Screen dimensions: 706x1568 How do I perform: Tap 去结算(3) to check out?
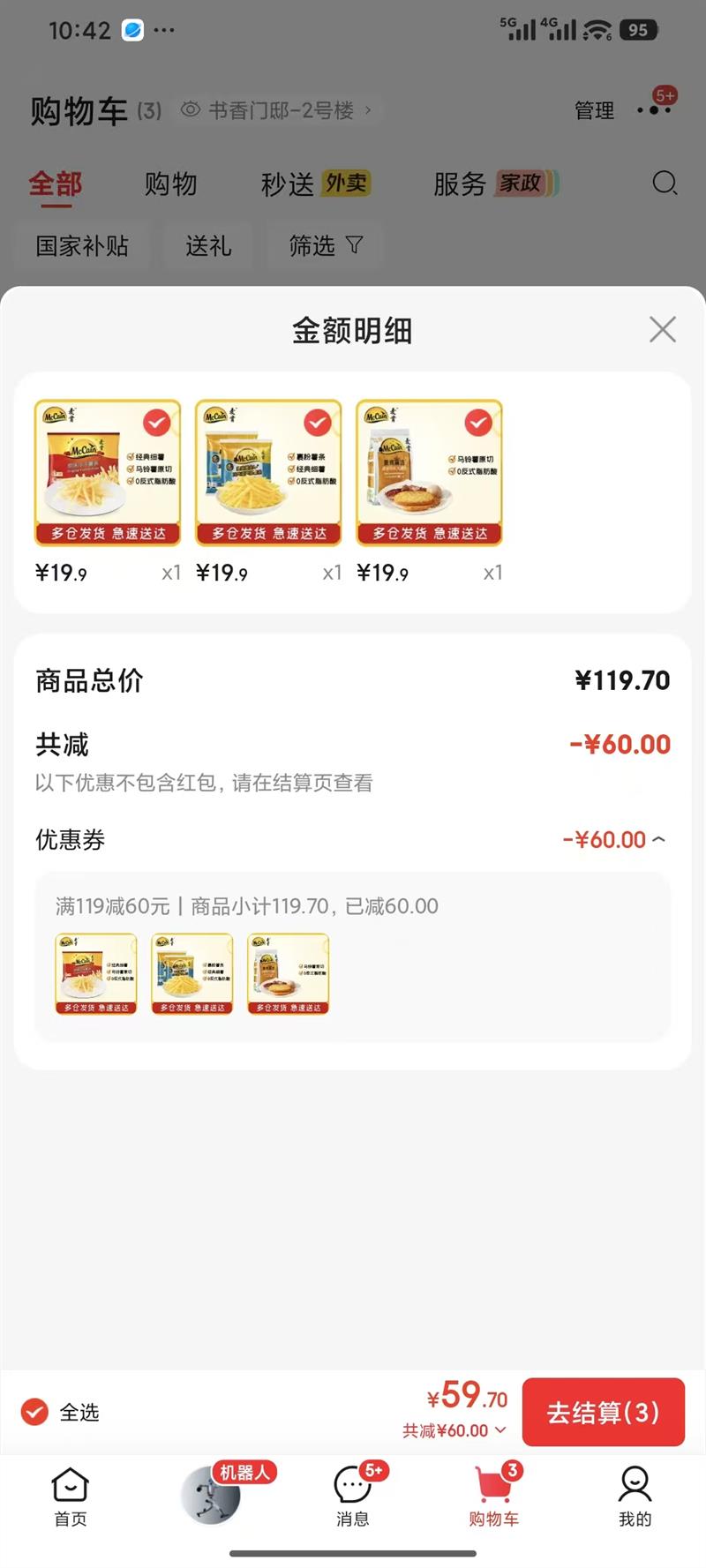pyautogui.click(x=603, y=1412)
